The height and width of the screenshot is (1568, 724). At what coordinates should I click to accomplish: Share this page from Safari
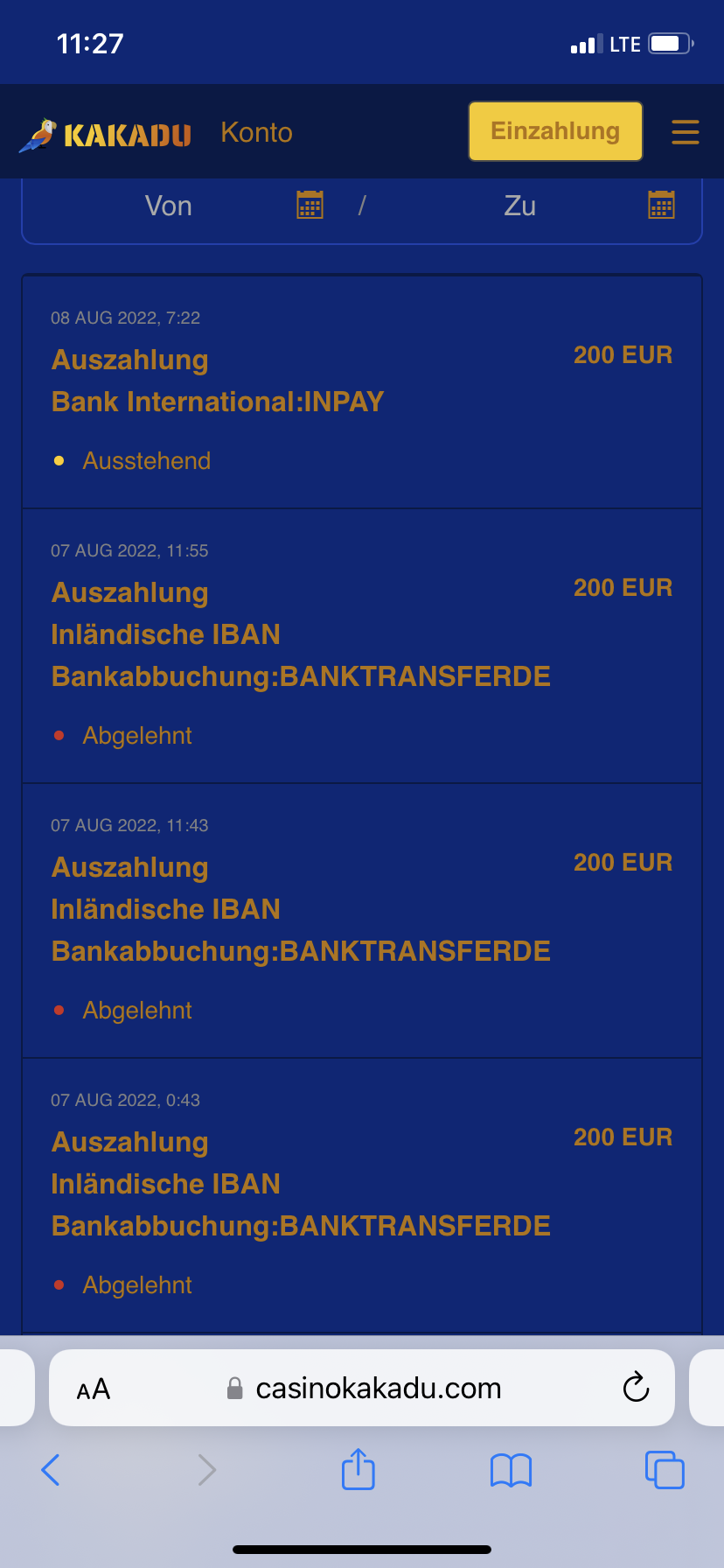358,1469
